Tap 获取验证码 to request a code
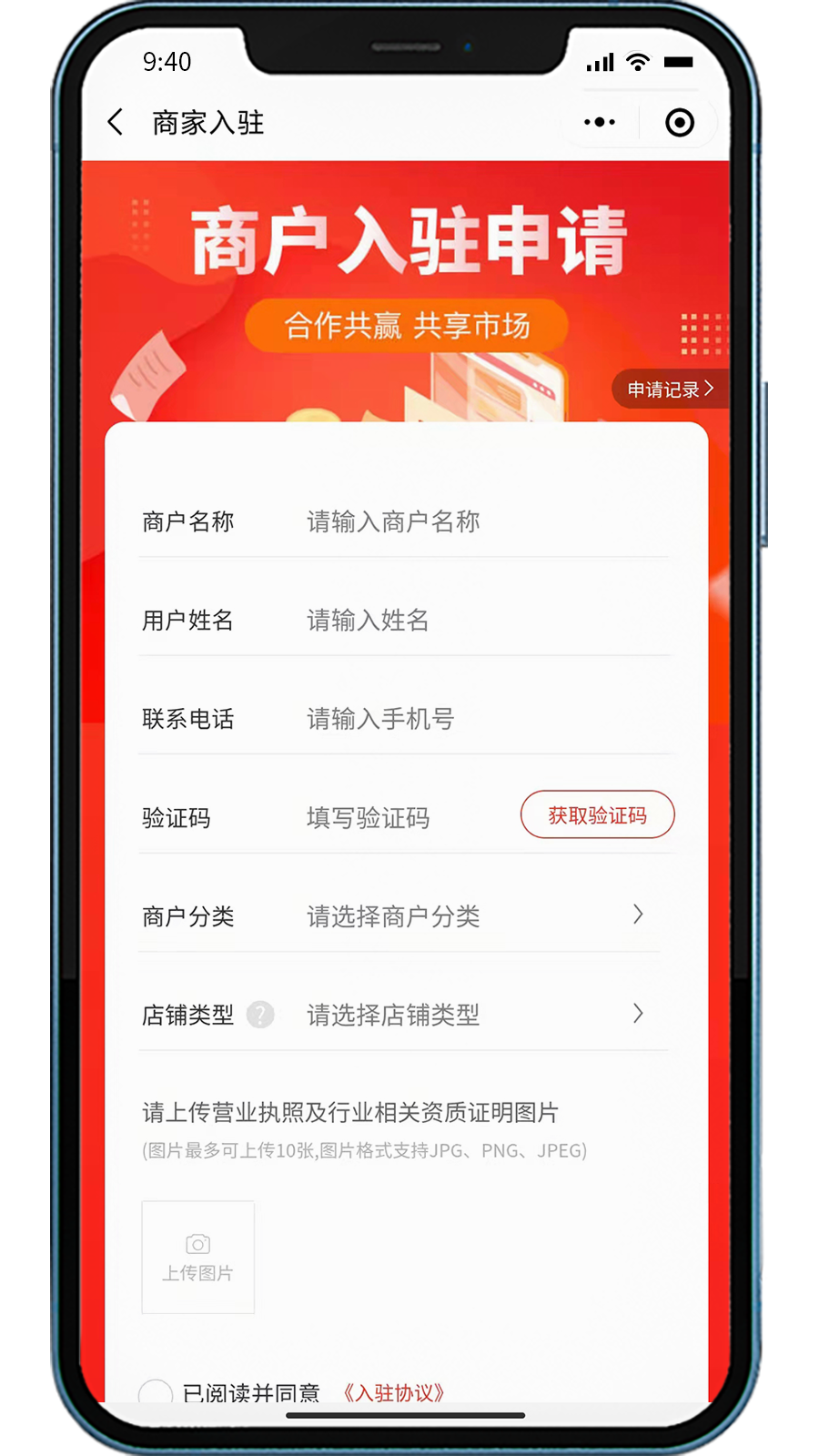The width and height of the screenshot is (819, 1456). coord(597,814)
